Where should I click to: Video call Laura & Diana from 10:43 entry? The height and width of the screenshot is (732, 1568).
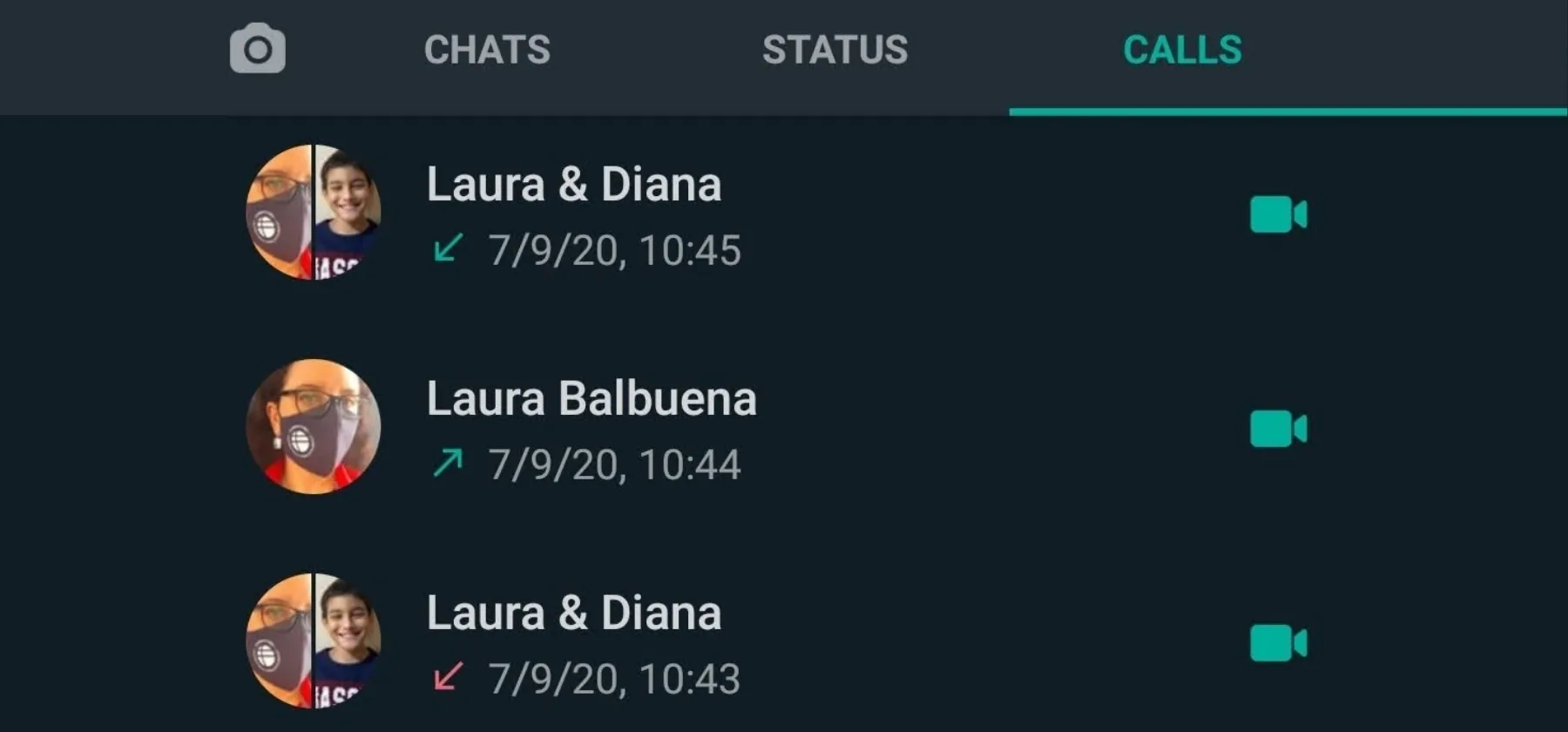point(1278,643)
